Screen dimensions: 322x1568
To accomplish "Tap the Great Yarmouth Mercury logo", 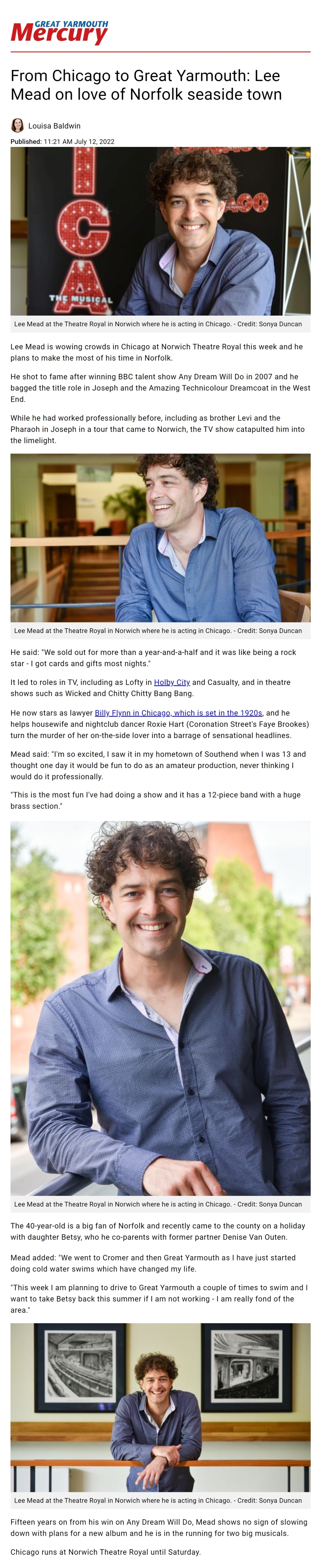I will [59, 32].
